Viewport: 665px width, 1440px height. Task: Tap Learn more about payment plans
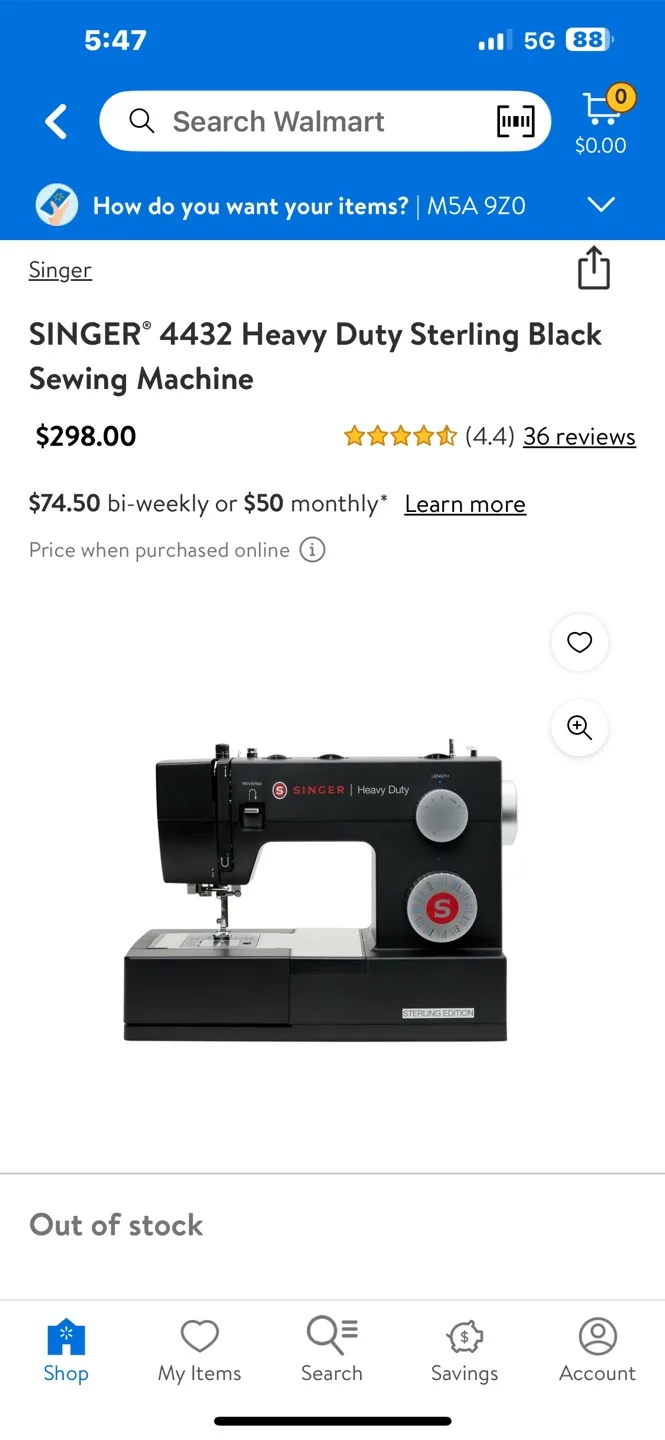(x=465, y=504)
